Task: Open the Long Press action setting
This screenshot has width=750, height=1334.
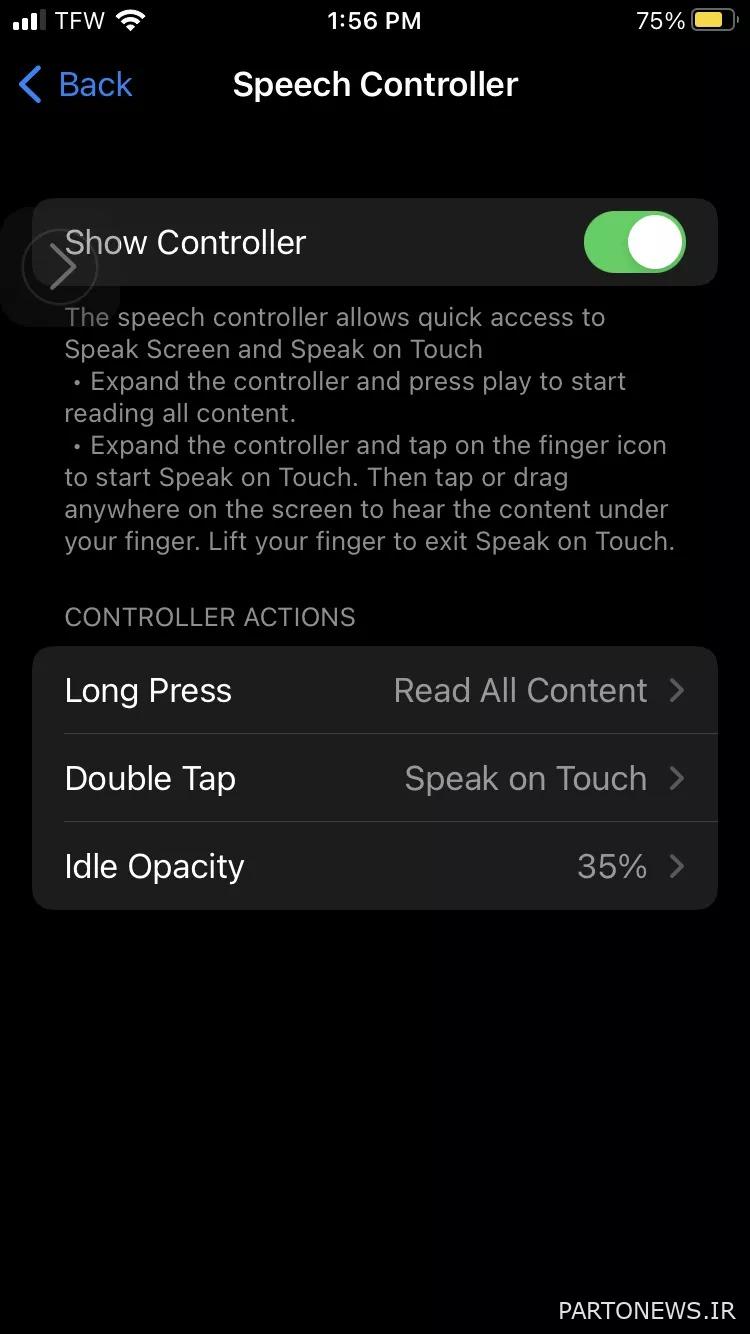Action: (375, 690)
